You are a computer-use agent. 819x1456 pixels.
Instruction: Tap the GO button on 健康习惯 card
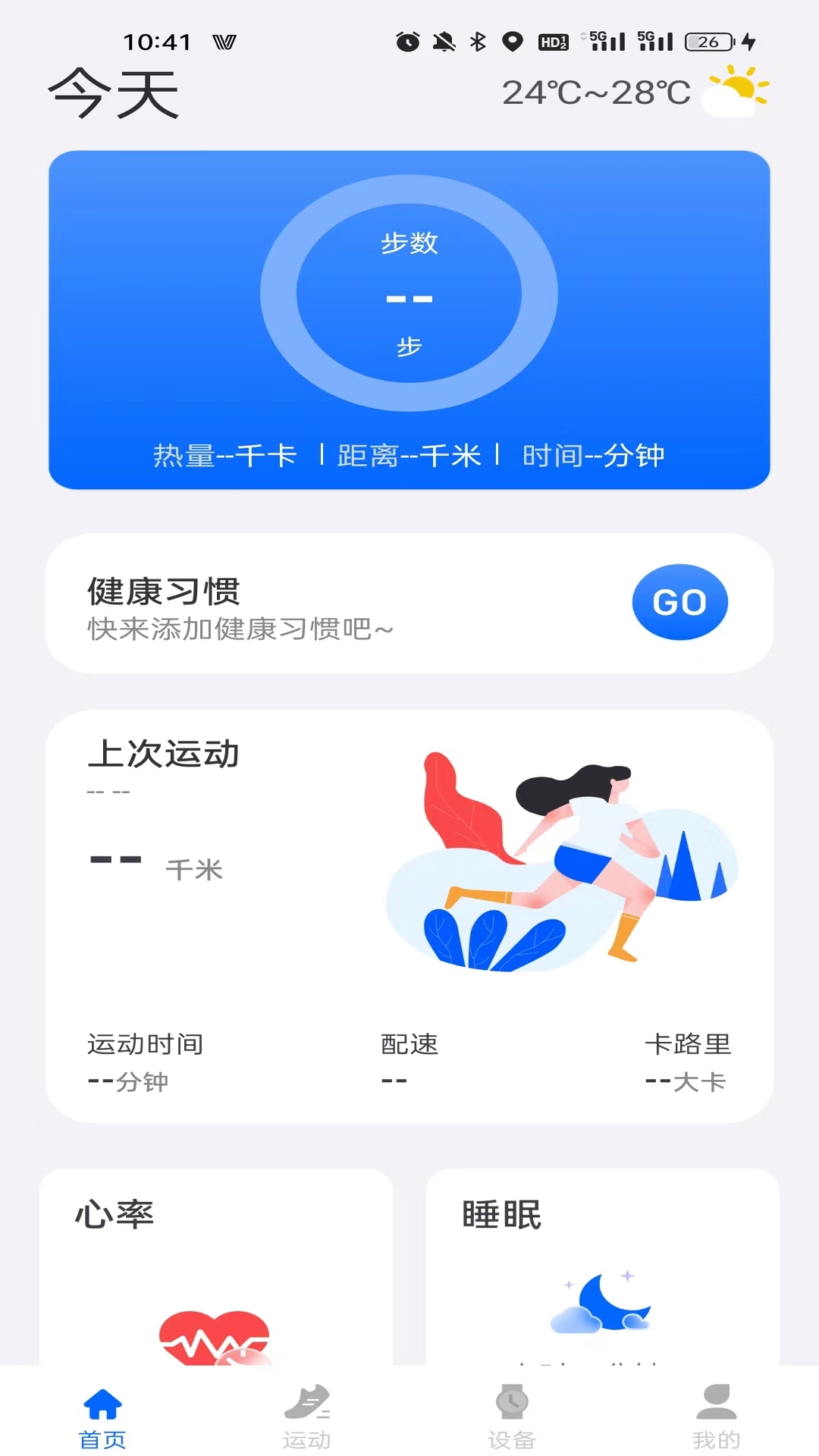click(680, 601)
